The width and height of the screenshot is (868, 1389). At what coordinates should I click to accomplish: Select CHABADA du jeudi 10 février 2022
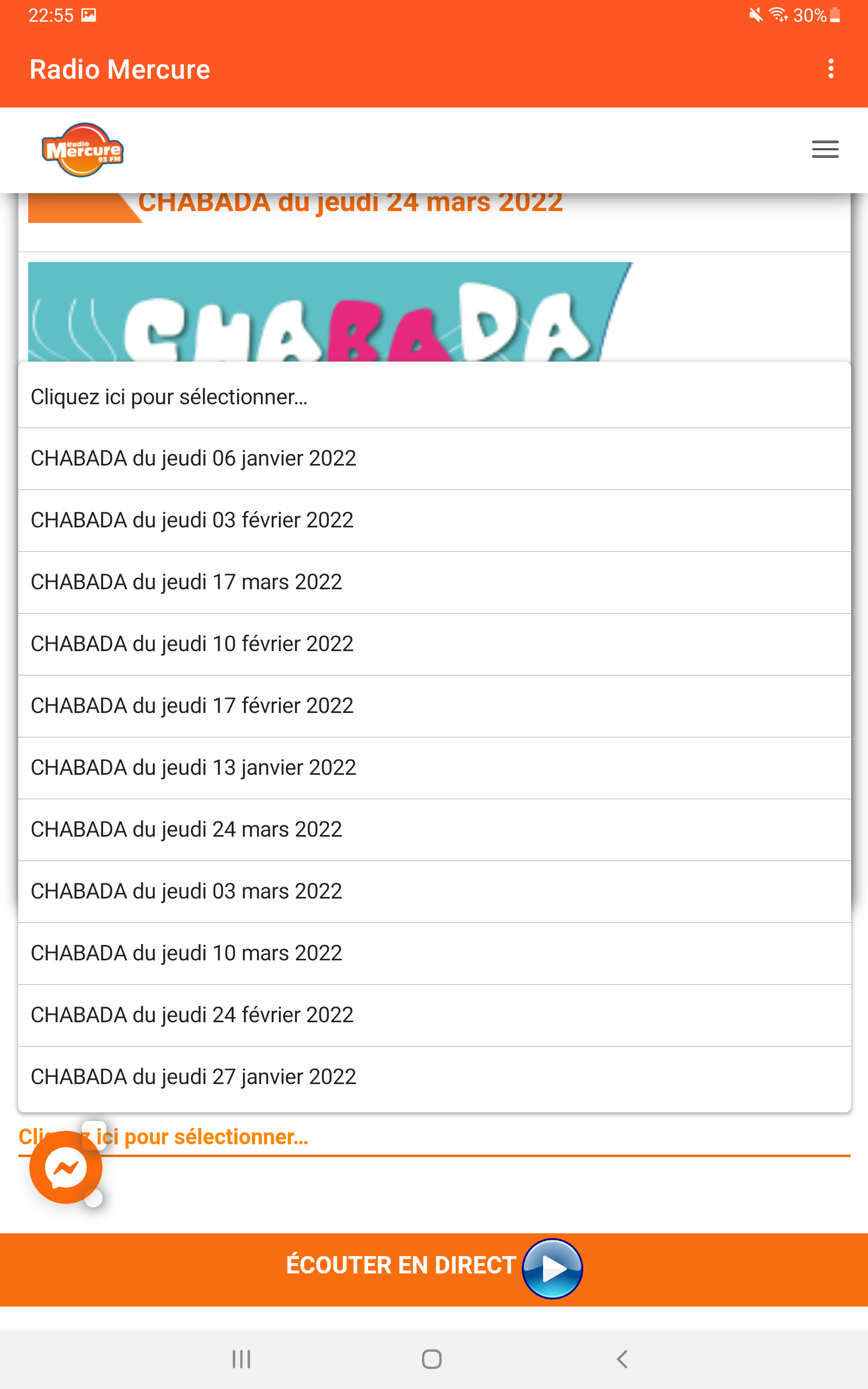click(434, 645)
